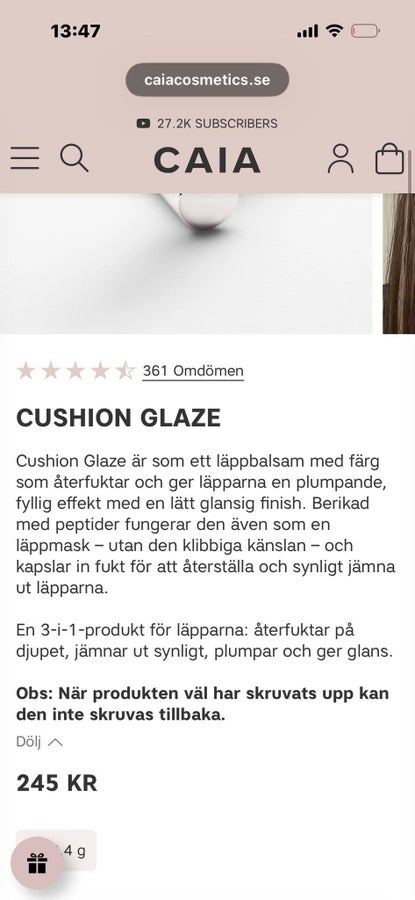Tap the caiacosmetics.se address pill
This screenshot has width=415, height=900.
207,80
